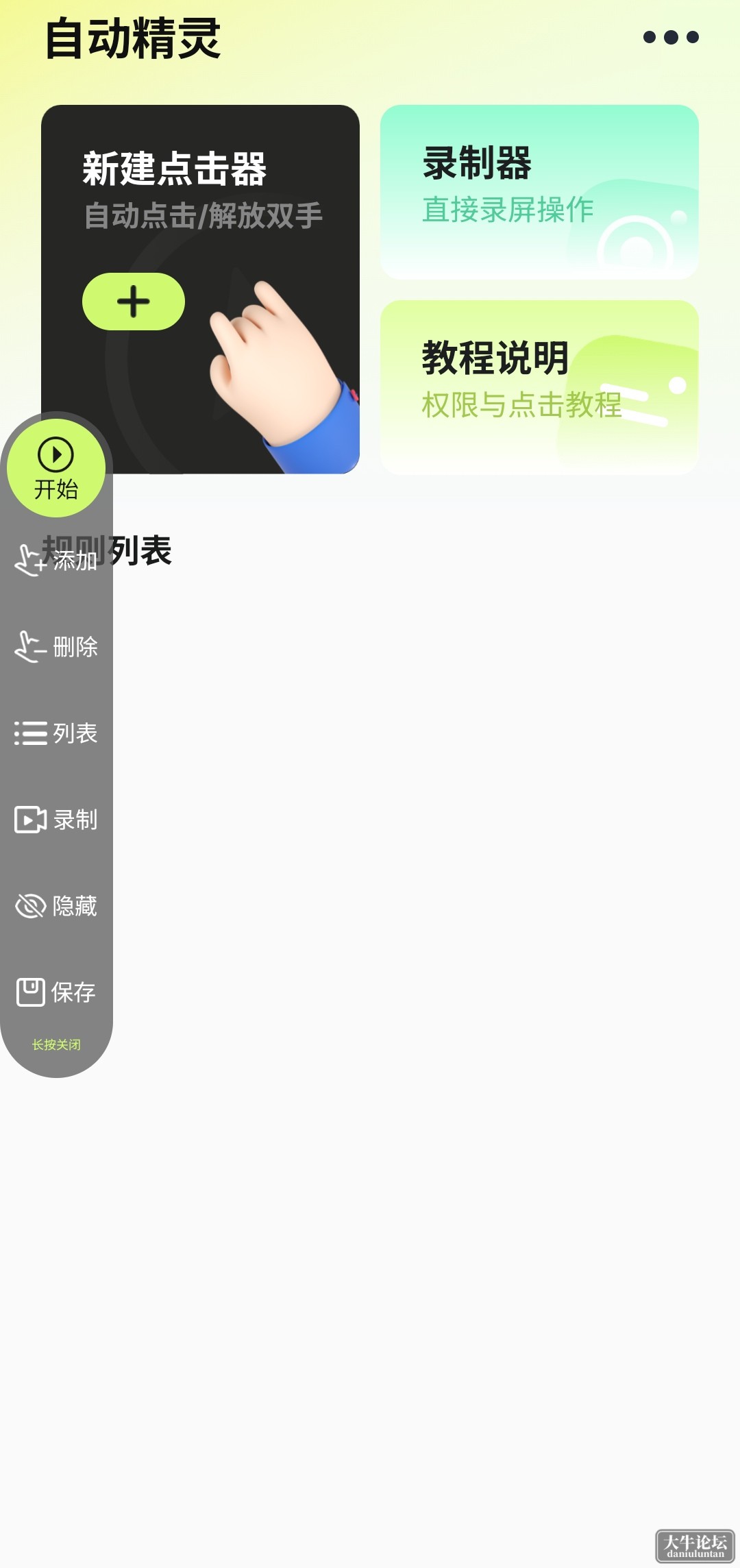This screenshot has height=1568, width=740.
Task: Open the 录制器 screen recorder card
Action: click(539, 192)
